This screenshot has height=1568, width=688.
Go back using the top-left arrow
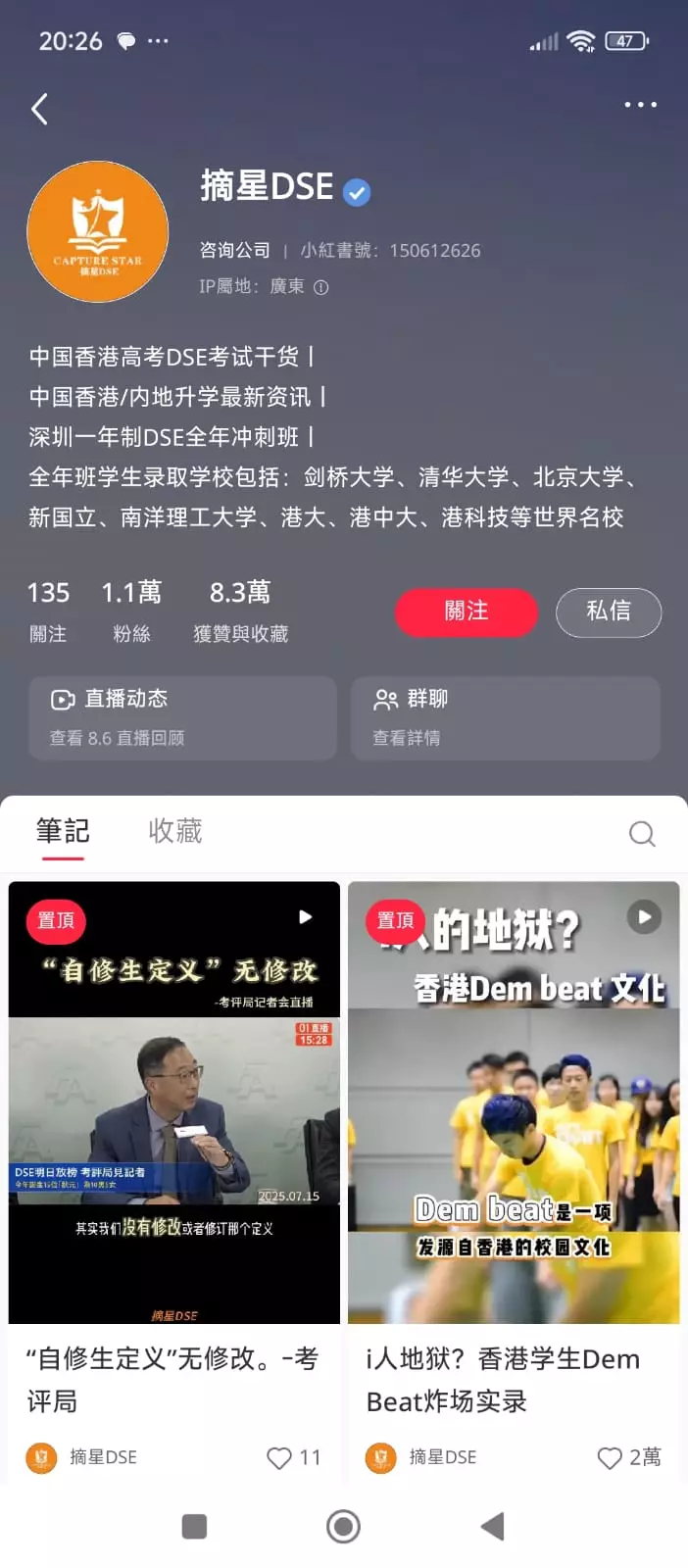pyautogui.click(x=40, y=109)
